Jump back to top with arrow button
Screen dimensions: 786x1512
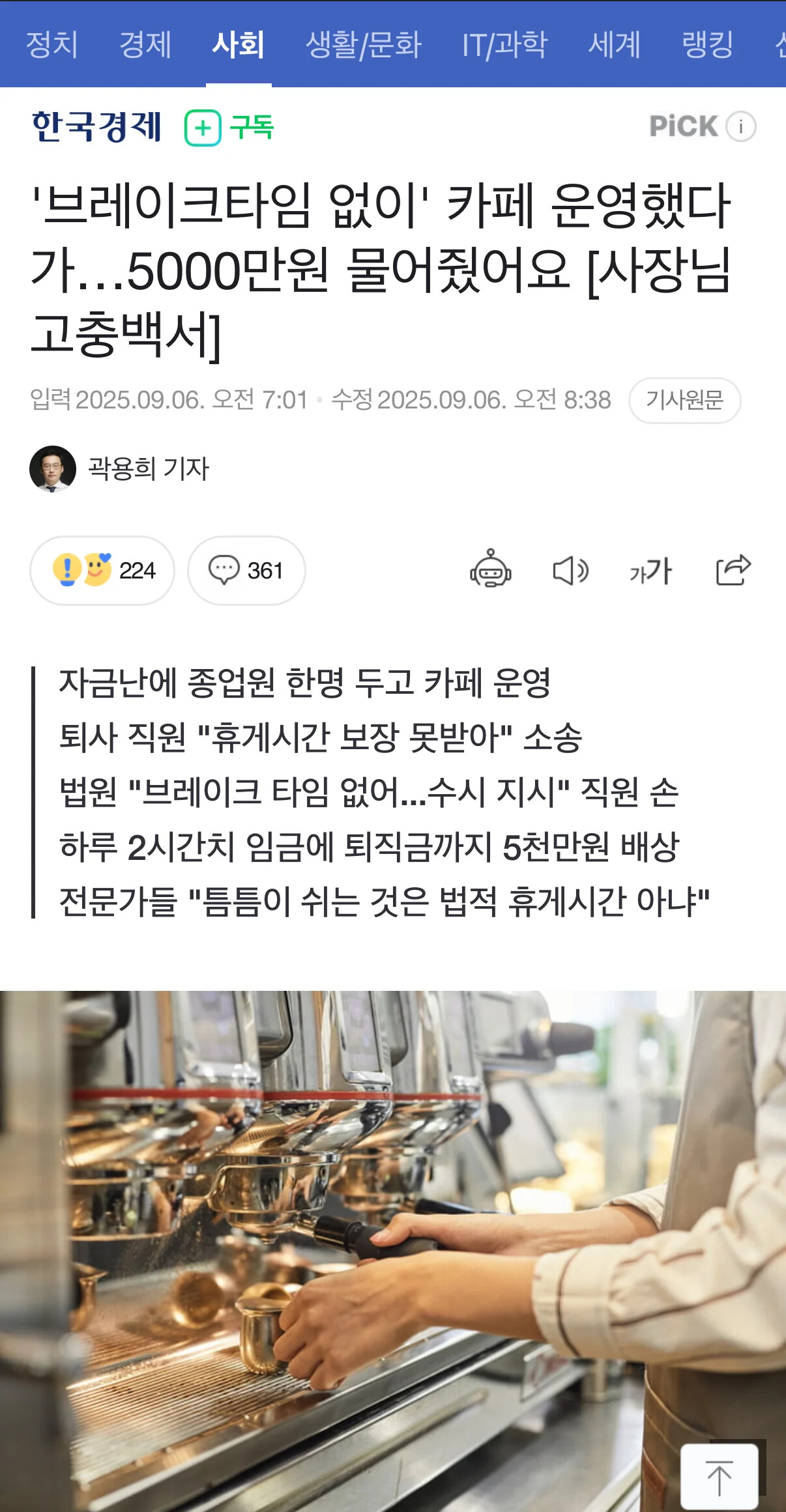pyautogui.click(x=719, y=1476)
